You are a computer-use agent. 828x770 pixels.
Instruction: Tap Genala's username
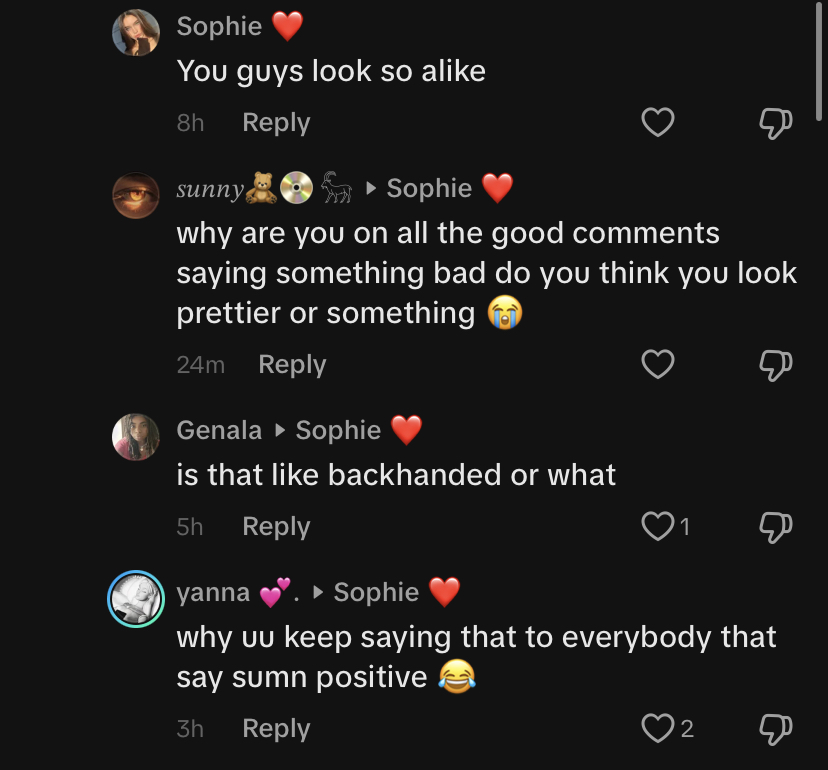pyautogui.click(x=218, y=431)
